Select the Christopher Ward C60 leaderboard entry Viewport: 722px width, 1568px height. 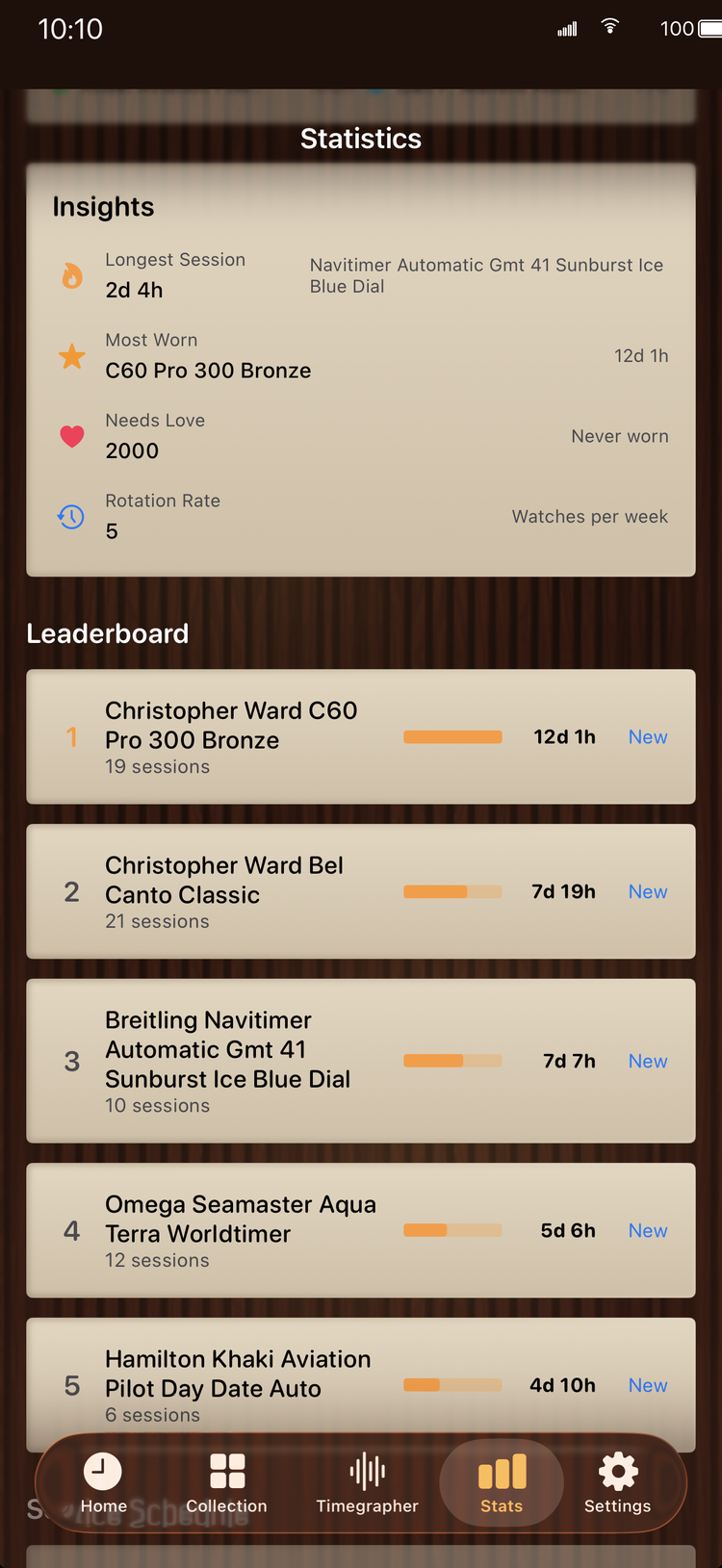361,736
